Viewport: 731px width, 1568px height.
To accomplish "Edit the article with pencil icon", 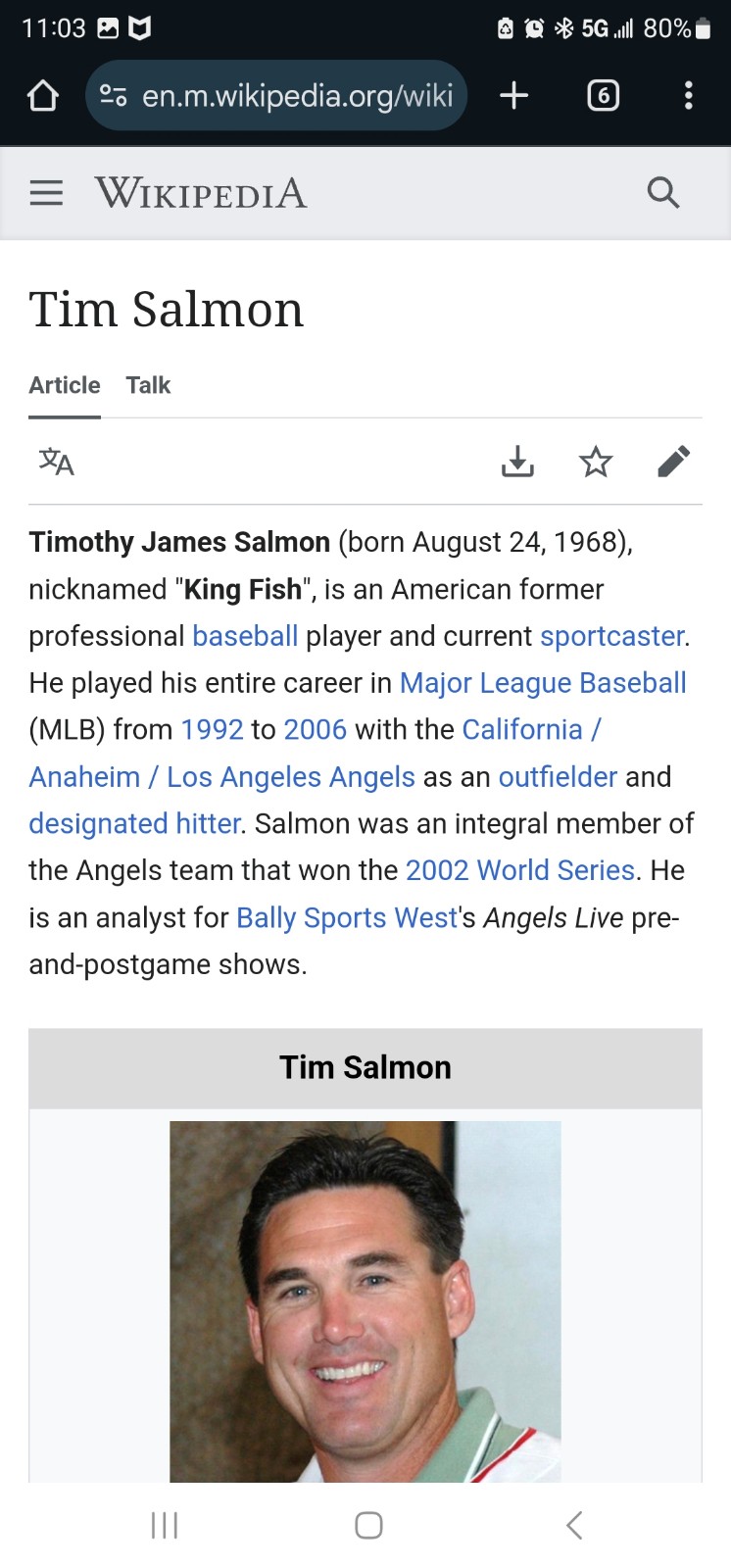I will pyautogui.click(x=674, y=461).
